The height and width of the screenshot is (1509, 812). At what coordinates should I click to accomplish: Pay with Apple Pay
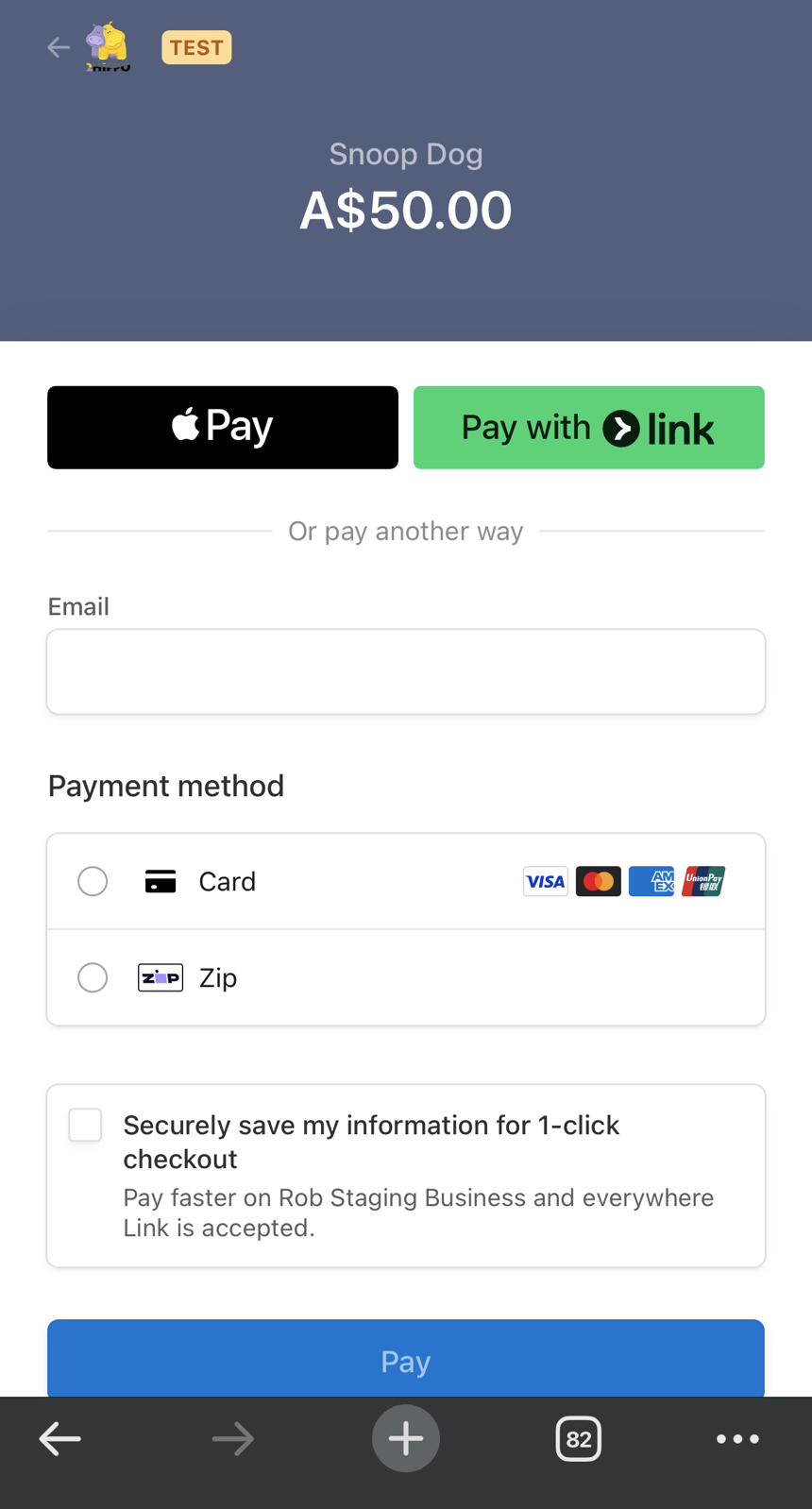point(223,427)
